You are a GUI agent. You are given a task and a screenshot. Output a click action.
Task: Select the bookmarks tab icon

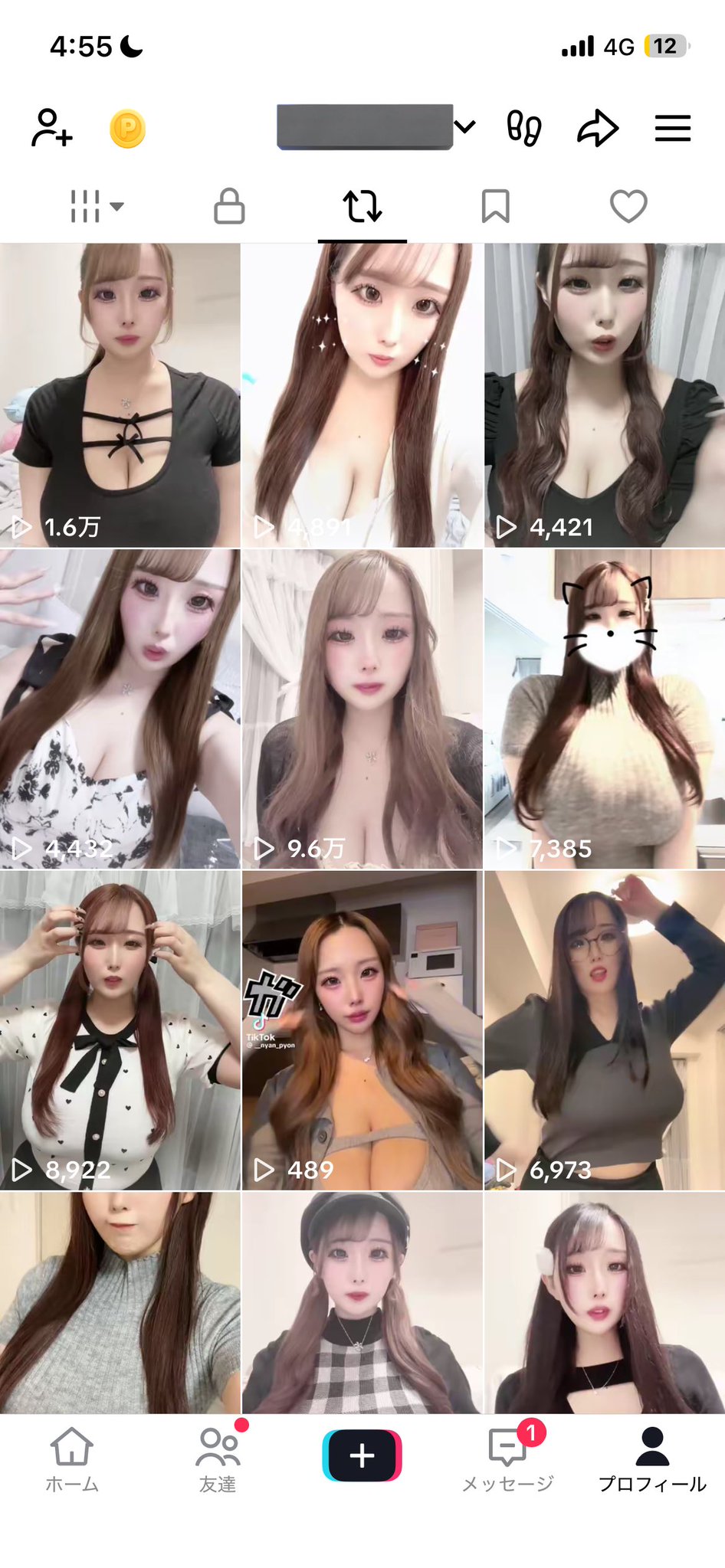pyautogui.click(x=496, y=205)
